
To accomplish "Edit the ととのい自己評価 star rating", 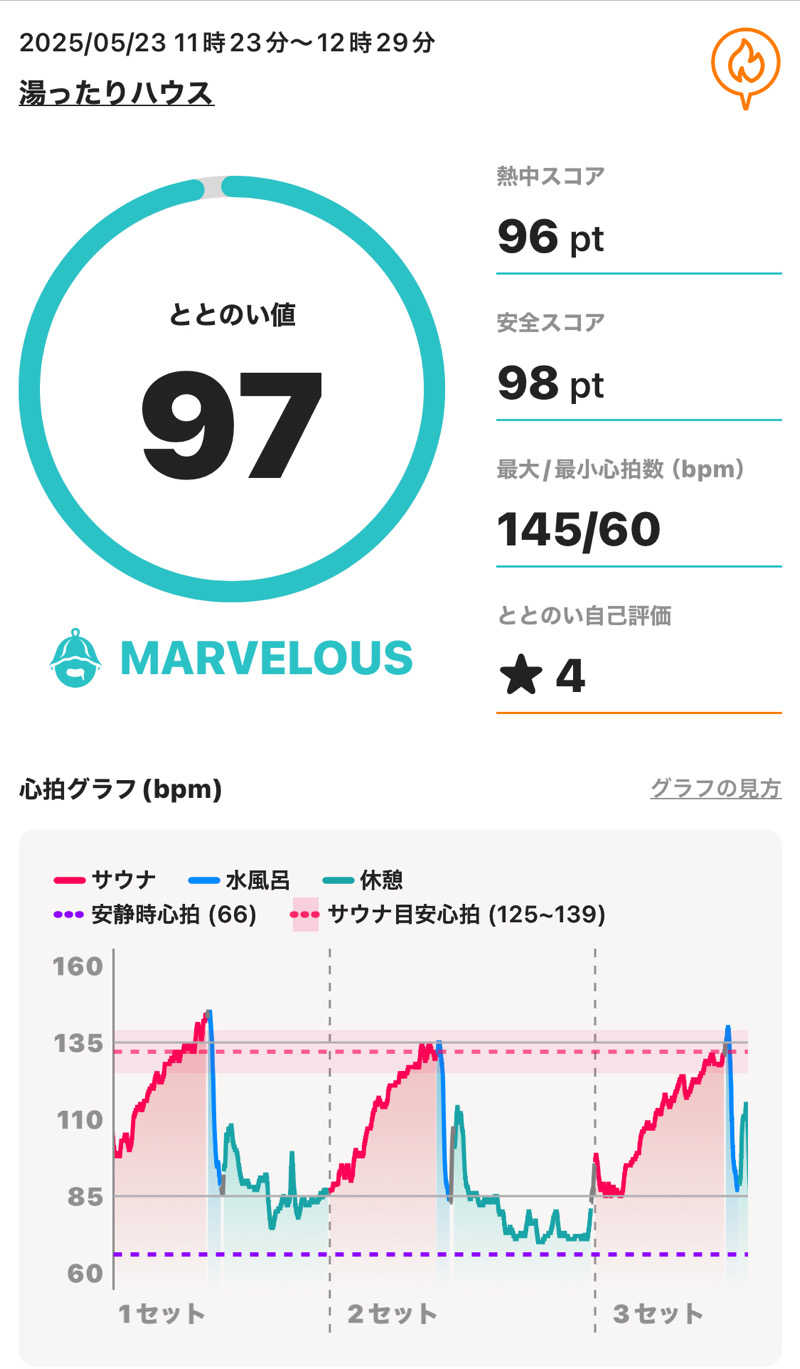I will tap(543, 677).
